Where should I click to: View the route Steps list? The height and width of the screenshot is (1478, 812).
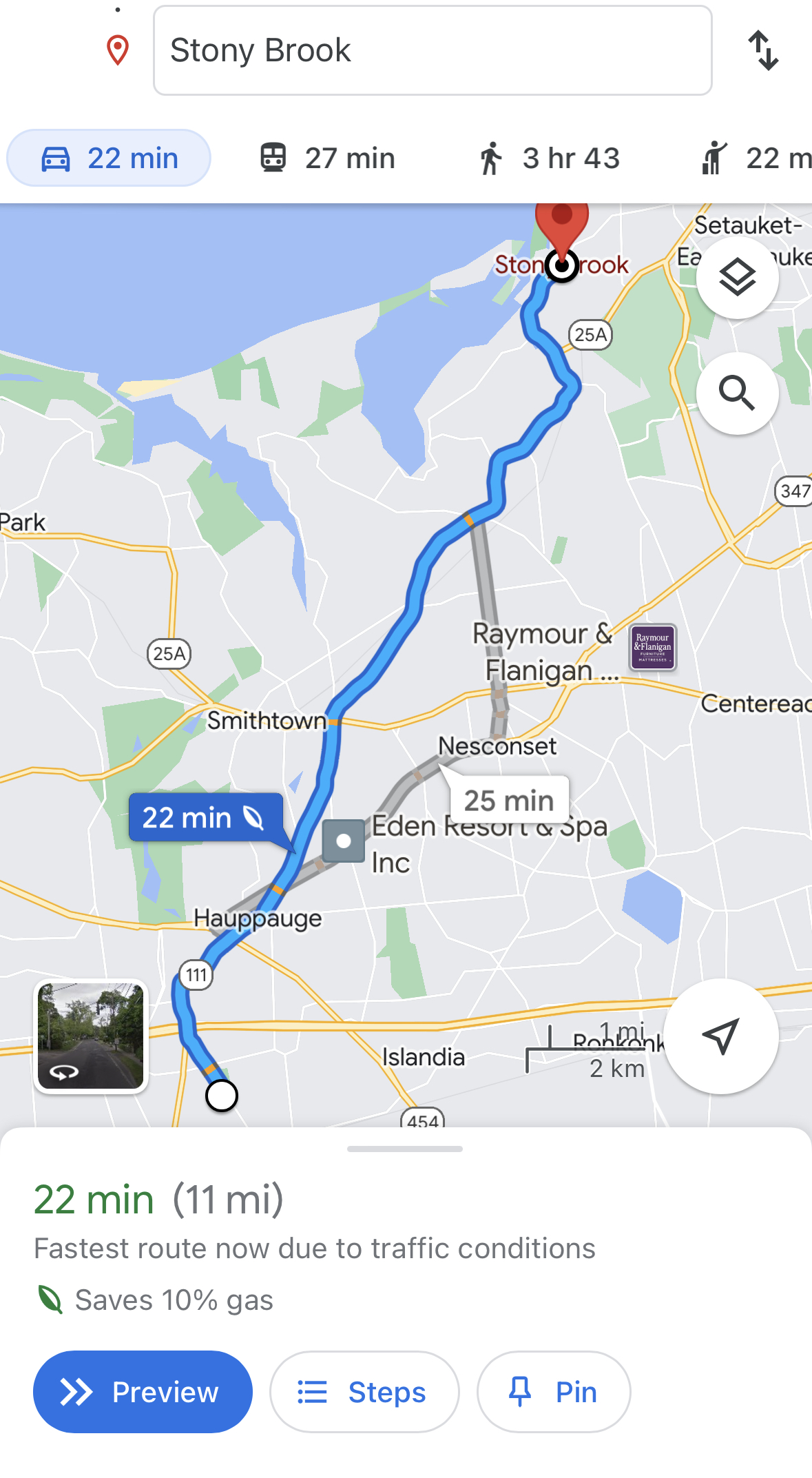click(x=364, y=1392)
